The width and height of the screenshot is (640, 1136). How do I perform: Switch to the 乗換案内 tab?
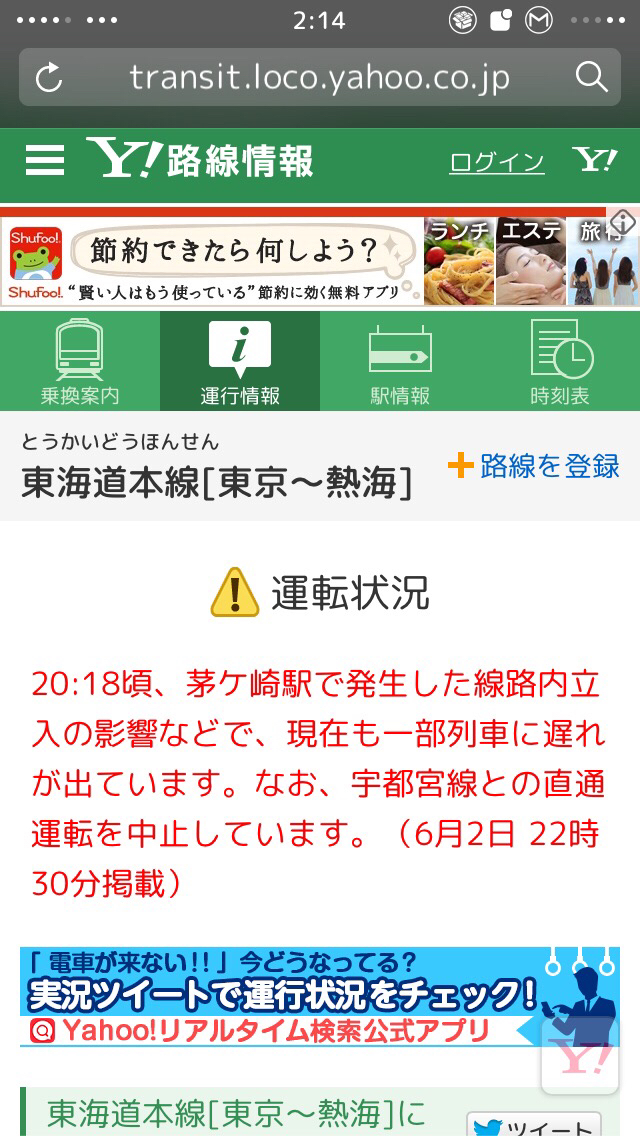80,362
